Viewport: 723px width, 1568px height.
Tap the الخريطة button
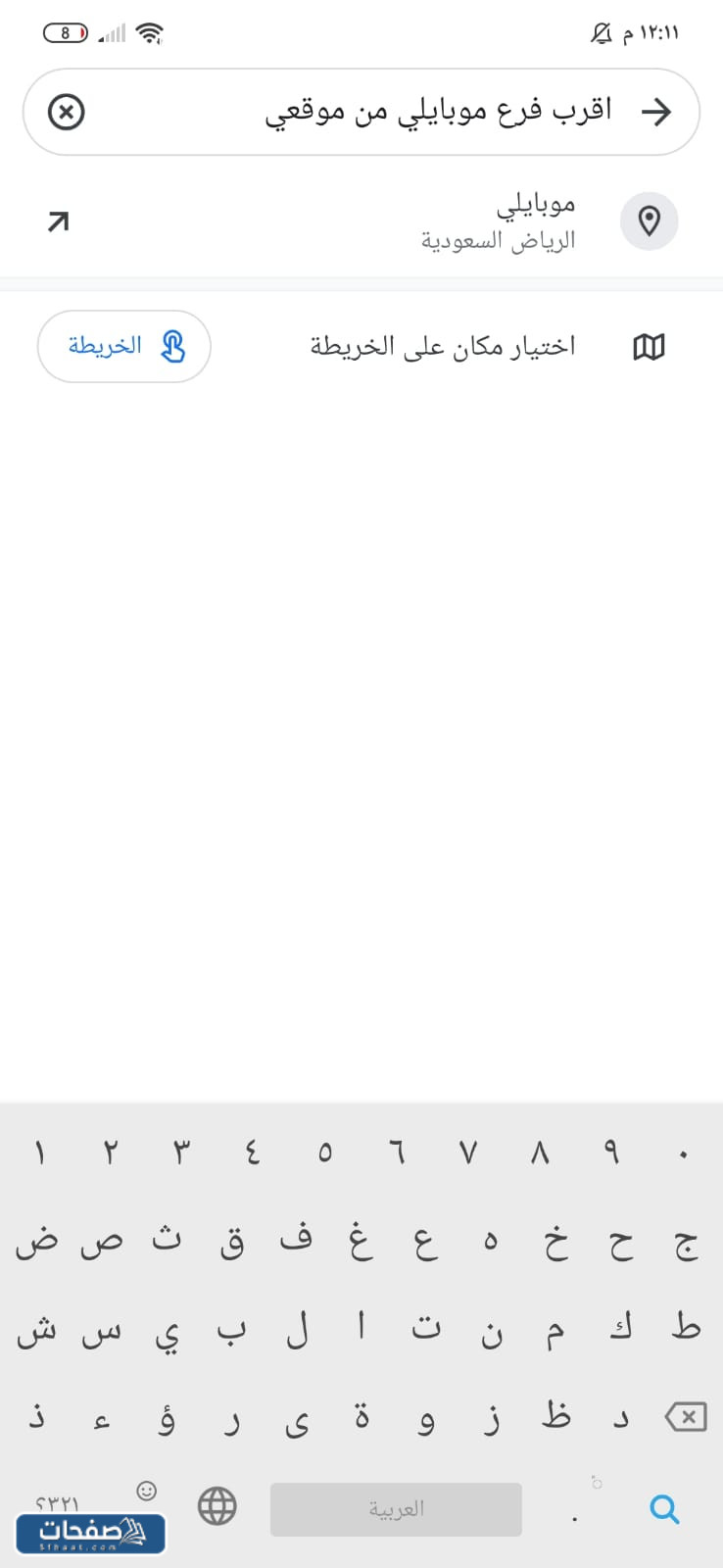tap(124, 346)
